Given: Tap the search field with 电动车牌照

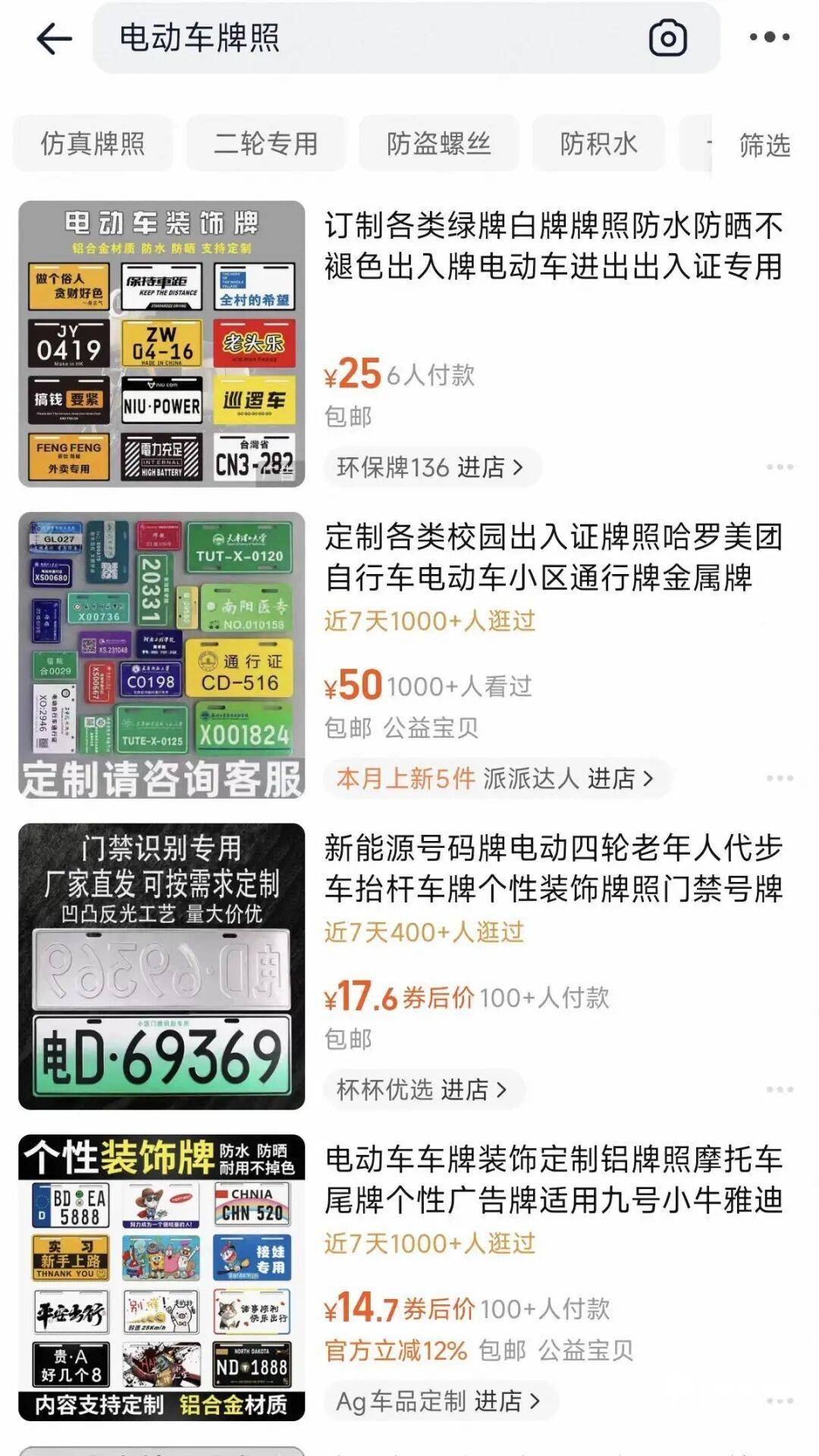Looking at the screenshot, I should pyautogui.click(x=364, y=38).
